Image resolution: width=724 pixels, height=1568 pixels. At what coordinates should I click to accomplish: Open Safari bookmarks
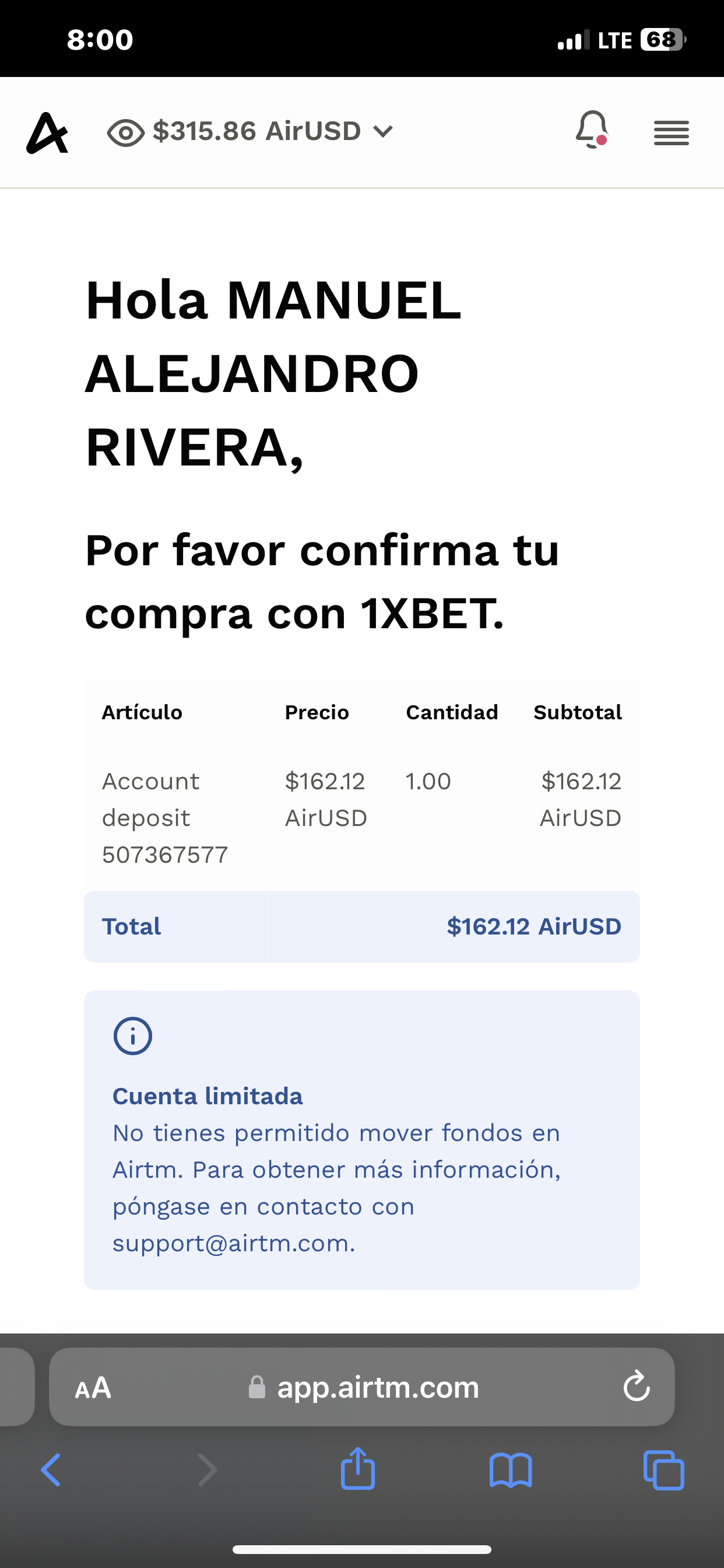click(x=511, y=1471)
